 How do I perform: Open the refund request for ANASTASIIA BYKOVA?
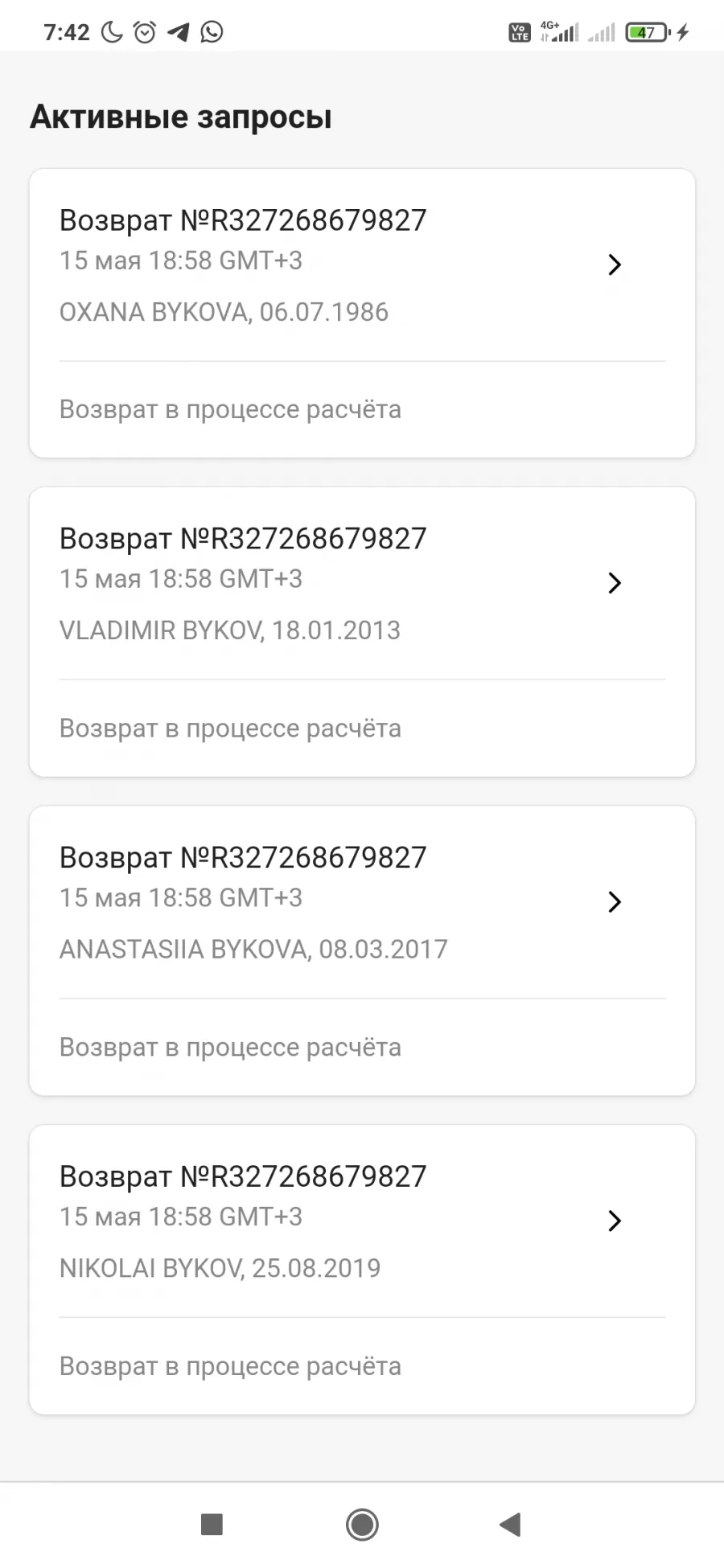point(362,950)
